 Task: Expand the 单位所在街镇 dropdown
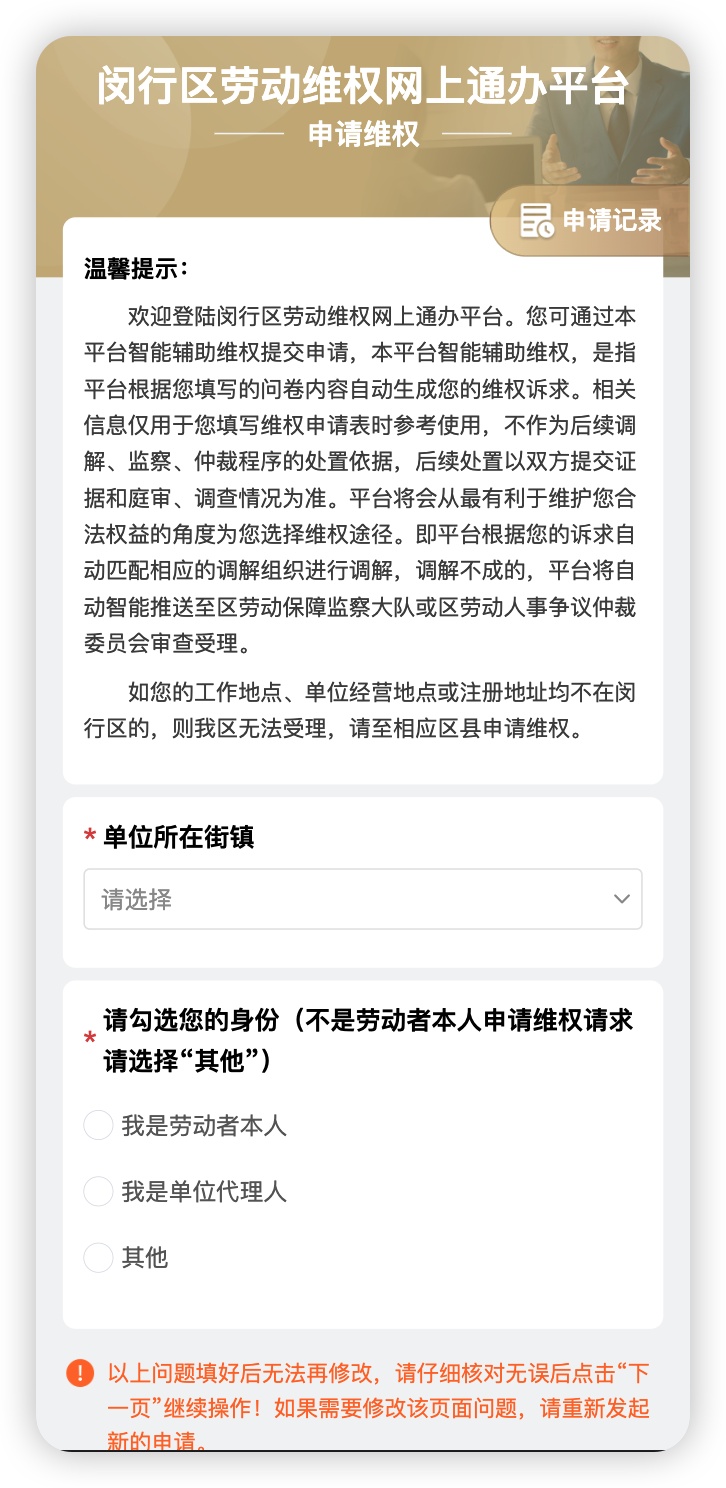tap(363, 899)
